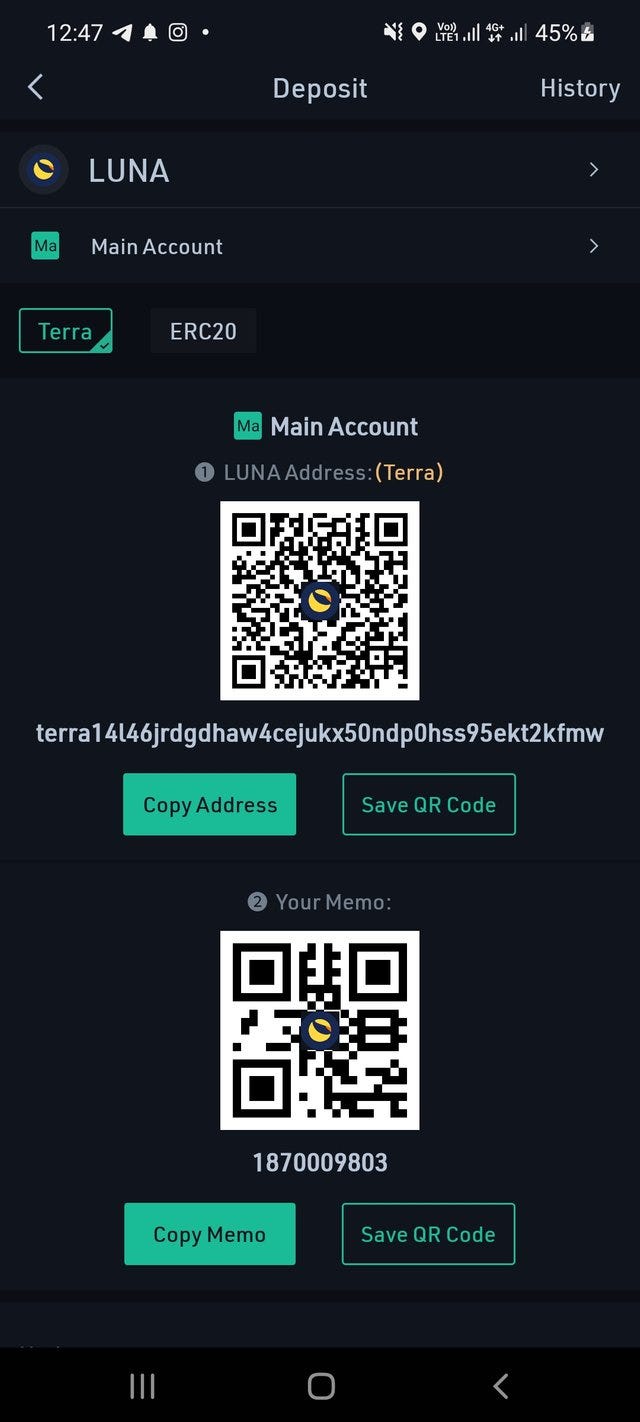The width and height of the screenshot is (640, 1422).
Task: Copy the LUNA deposit address
Action: point(210,804)
